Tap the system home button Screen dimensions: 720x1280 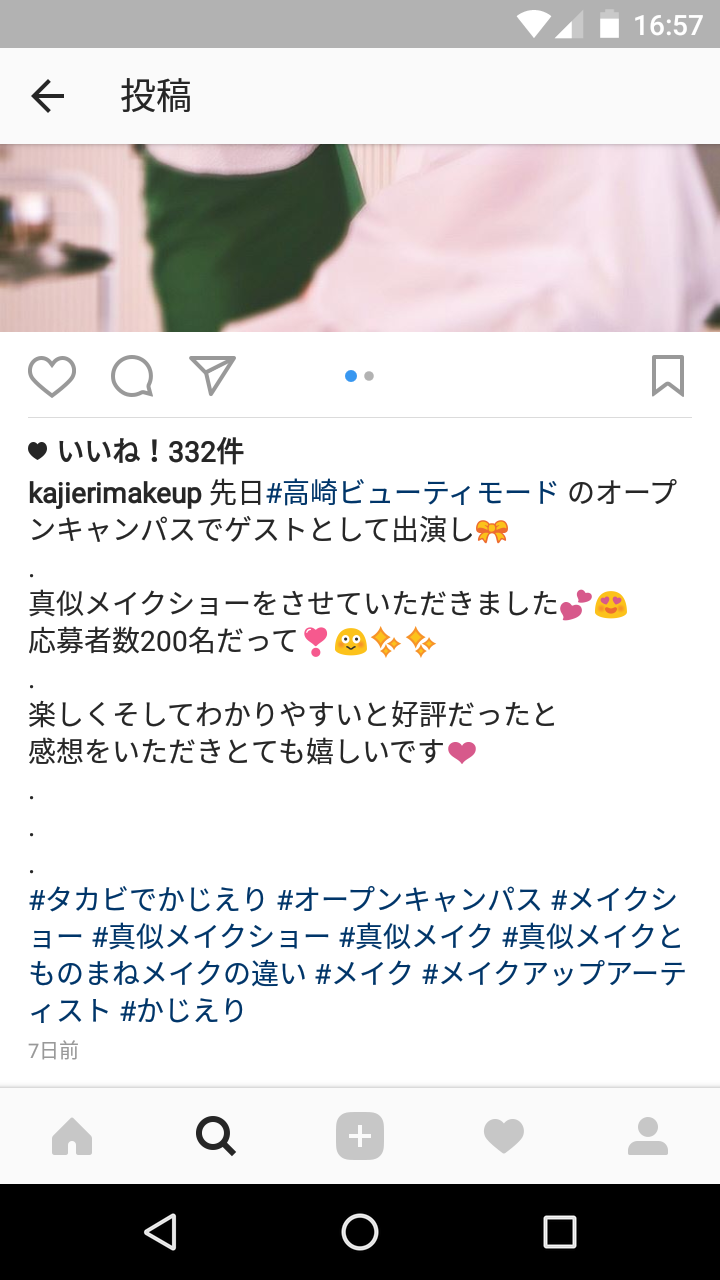coord(360,1232)
